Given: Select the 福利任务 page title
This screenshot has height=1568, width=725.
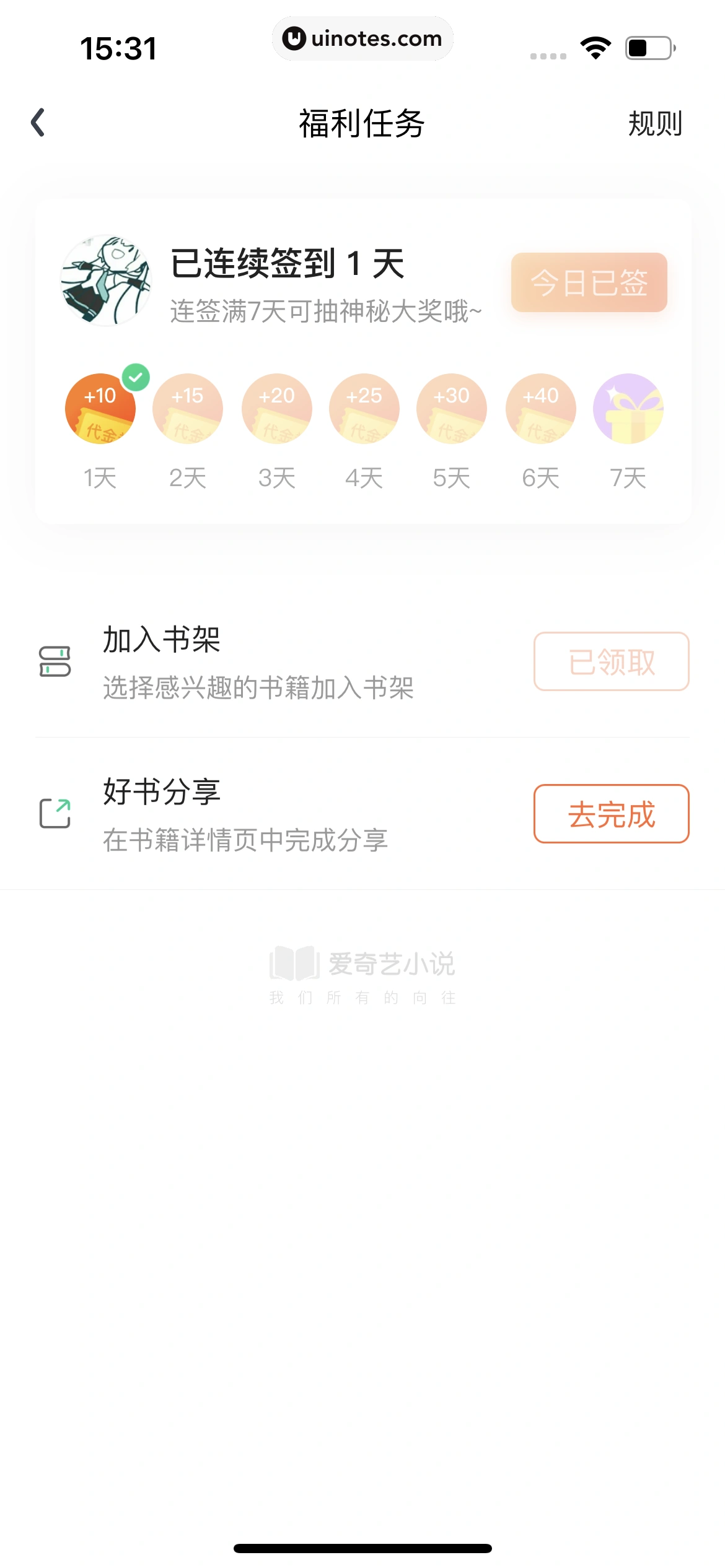Looking at the screenshot, I should 362,123.
